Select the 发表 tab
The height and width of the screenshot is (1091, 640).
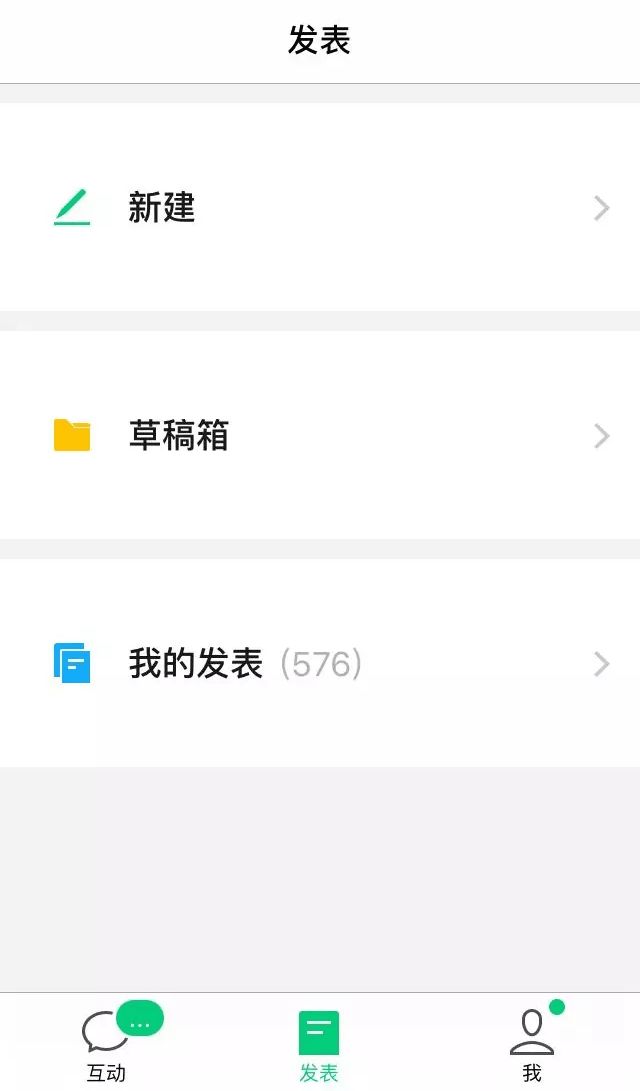pos(319,1044)
